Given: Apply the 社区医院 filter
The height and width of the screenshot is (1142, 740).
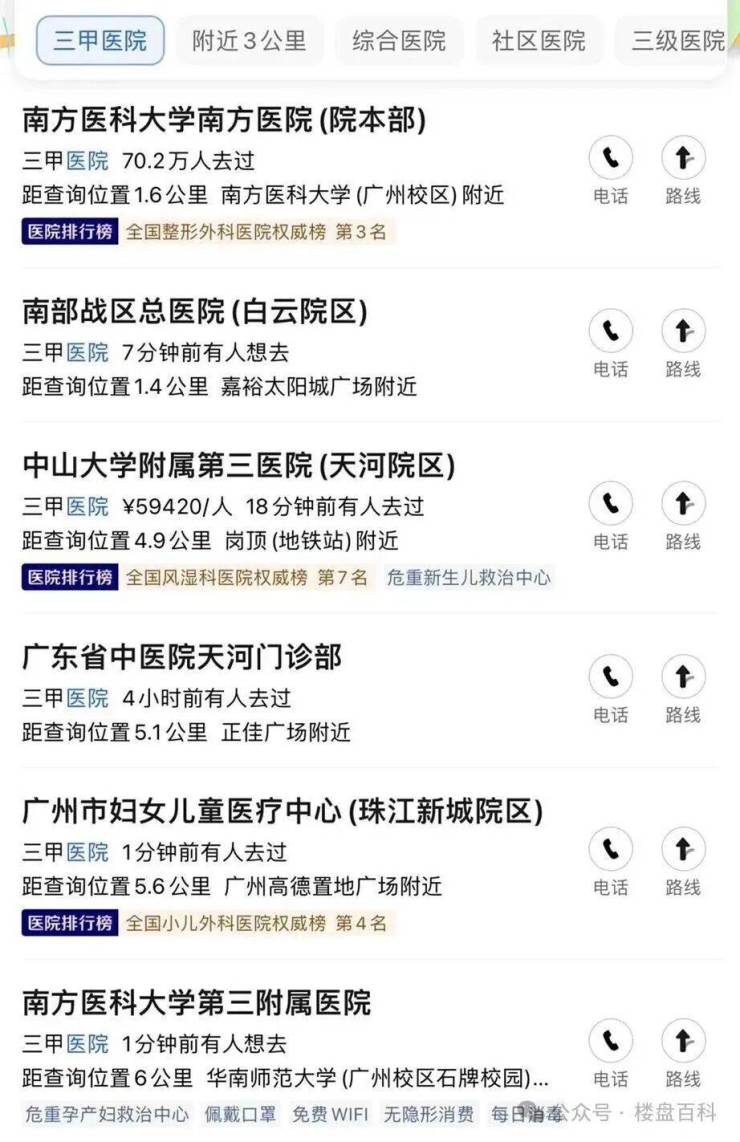Looking at the screenshot, I should (x=538, y=41).
